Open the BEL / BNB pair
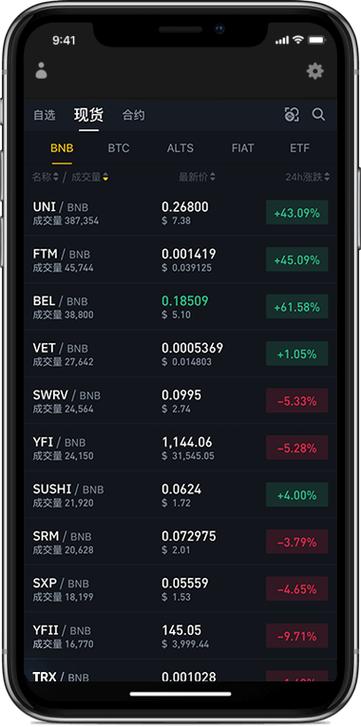This screenshot has width=361, height=727. coord(181,307)
